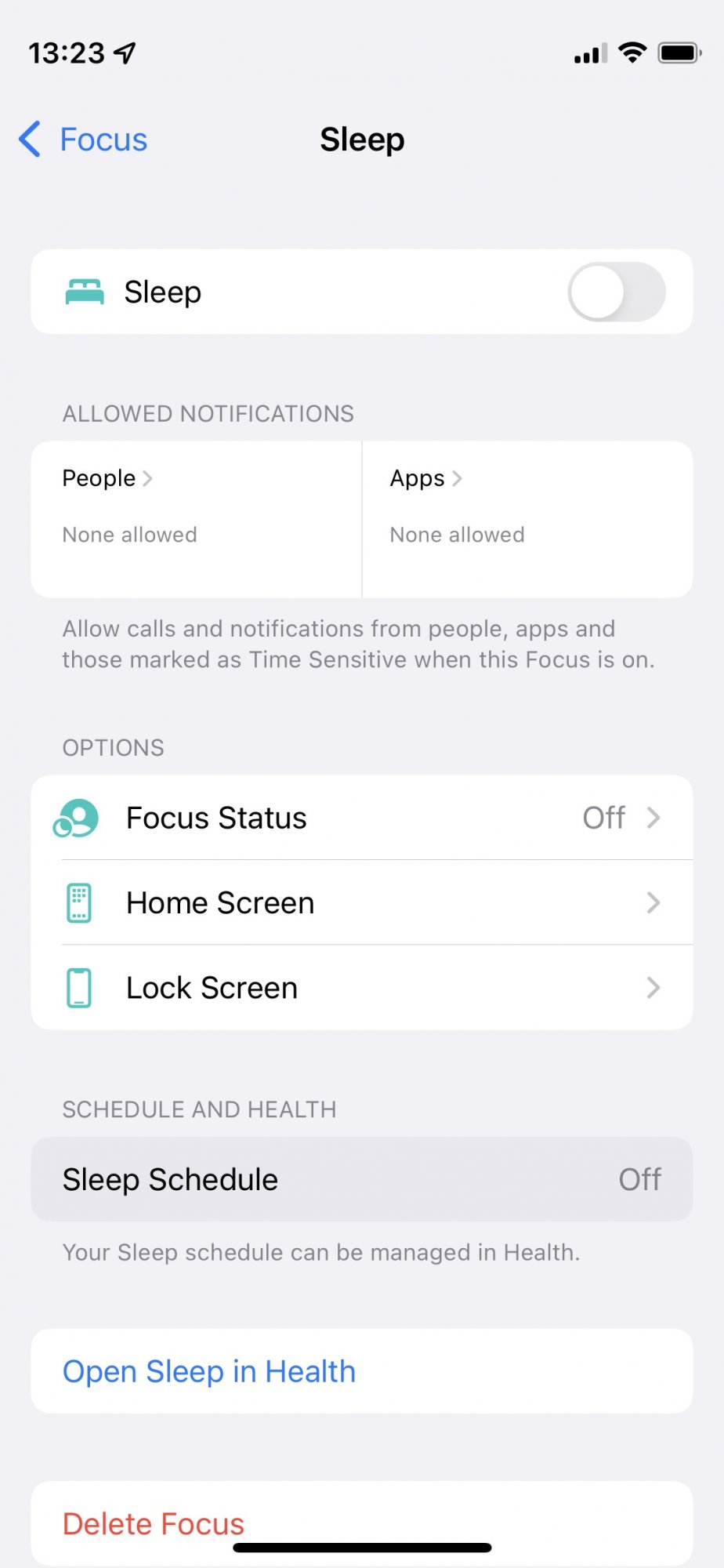The width and height of the screenshot is (724, 1568).
Task: Tap Open Sleep in Health
Action: [x=209, y=1371]
